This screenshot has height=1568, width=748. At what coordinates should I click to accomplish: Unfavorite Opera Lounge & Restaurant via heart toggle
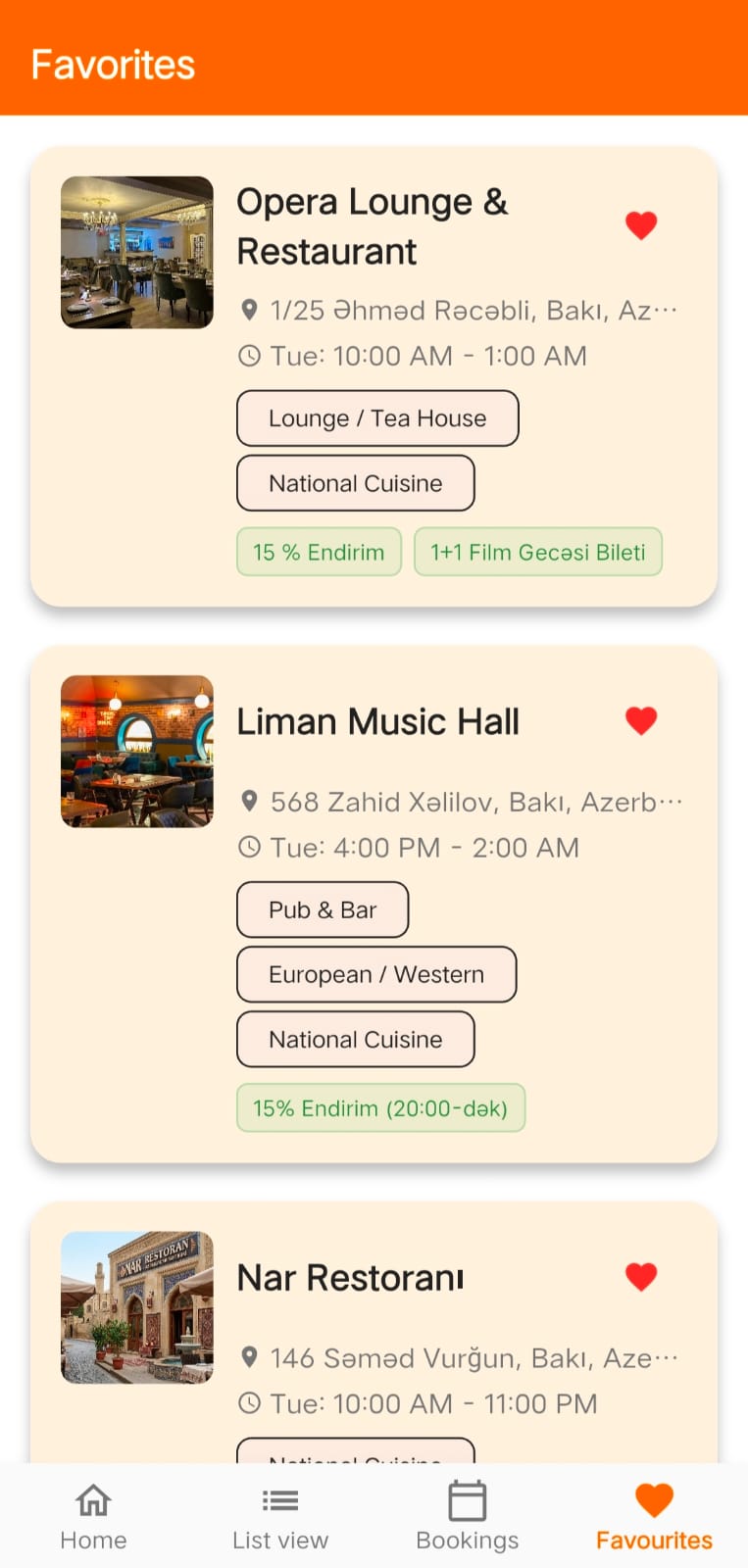640,224
